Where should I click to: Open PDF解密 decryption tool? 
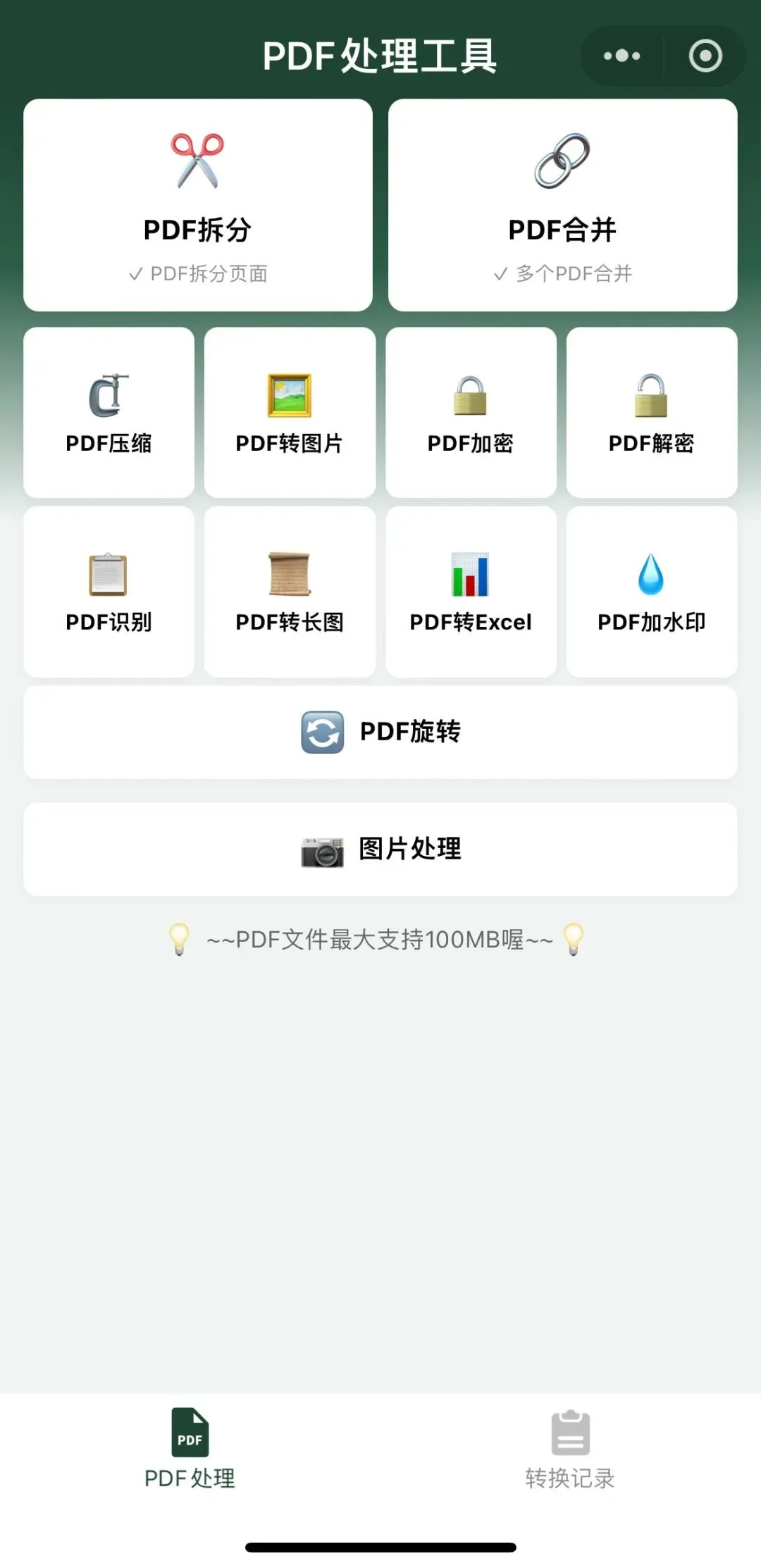(652, 413)
